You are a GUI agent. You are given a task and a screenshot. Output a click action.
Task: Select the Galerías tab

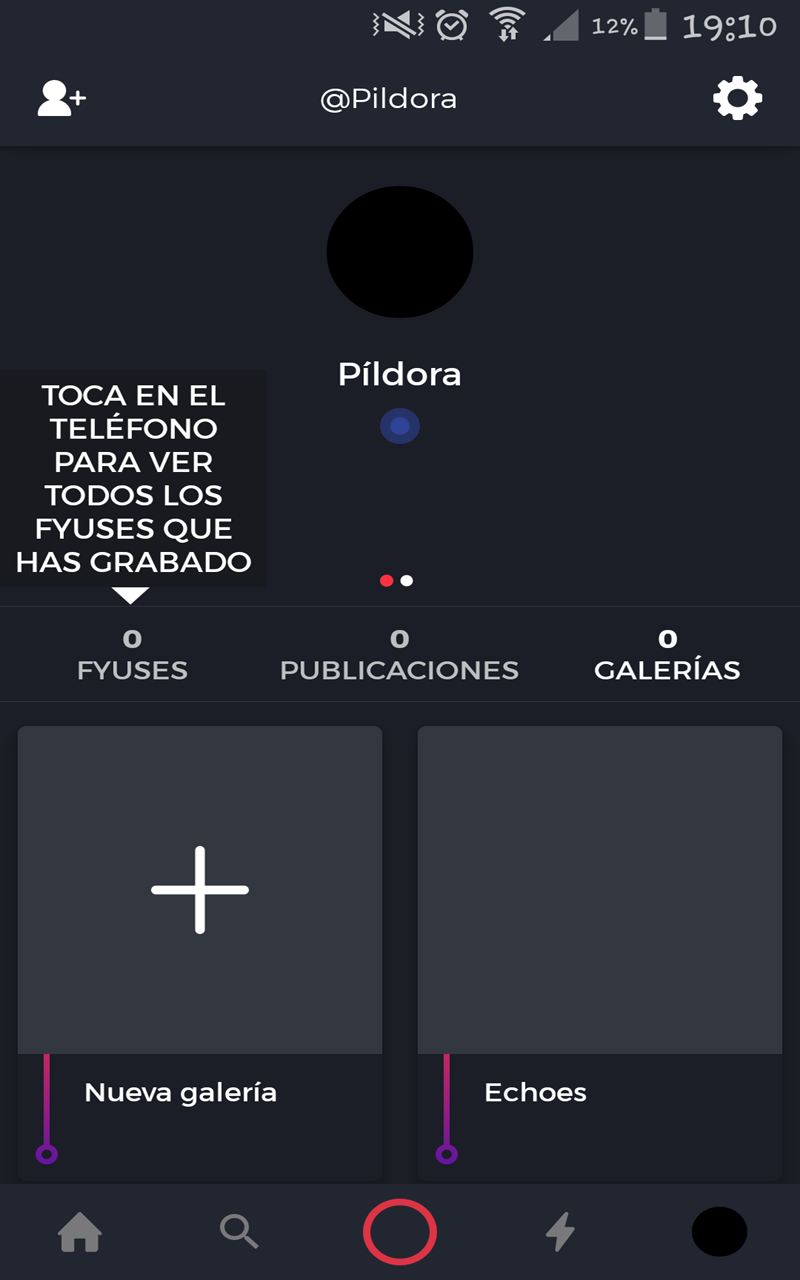click(667, 655)
